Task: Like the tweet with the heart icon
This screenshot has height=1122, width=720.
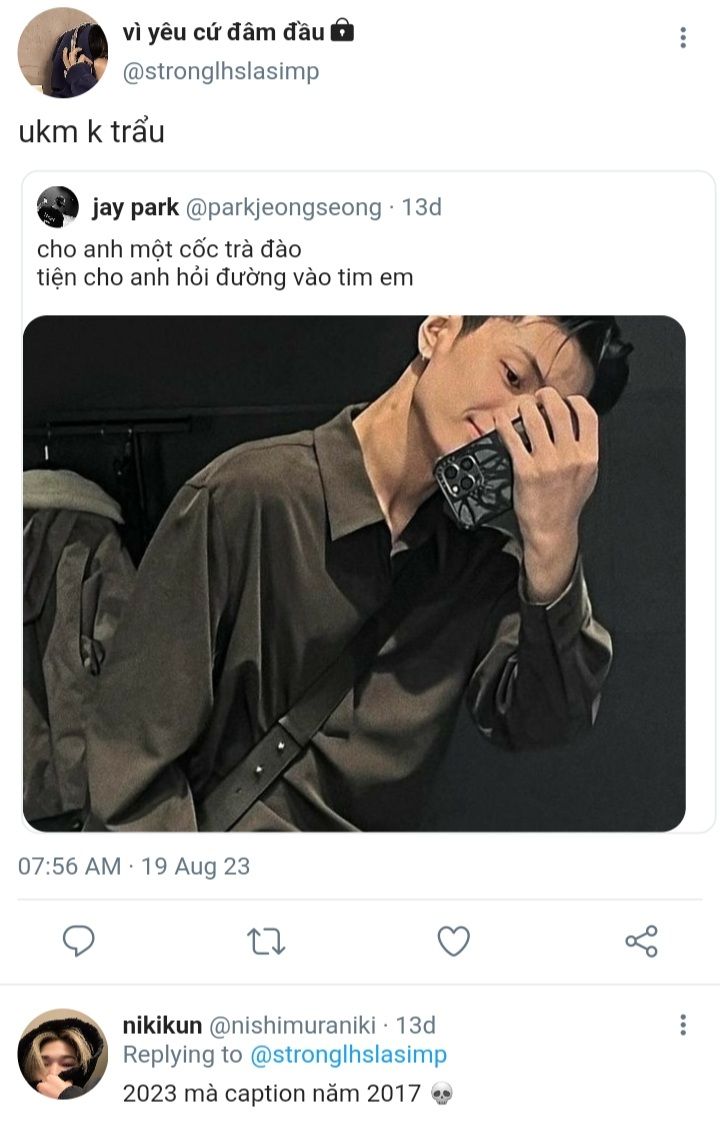Action: pyautogui.click(x=454, y=941)
